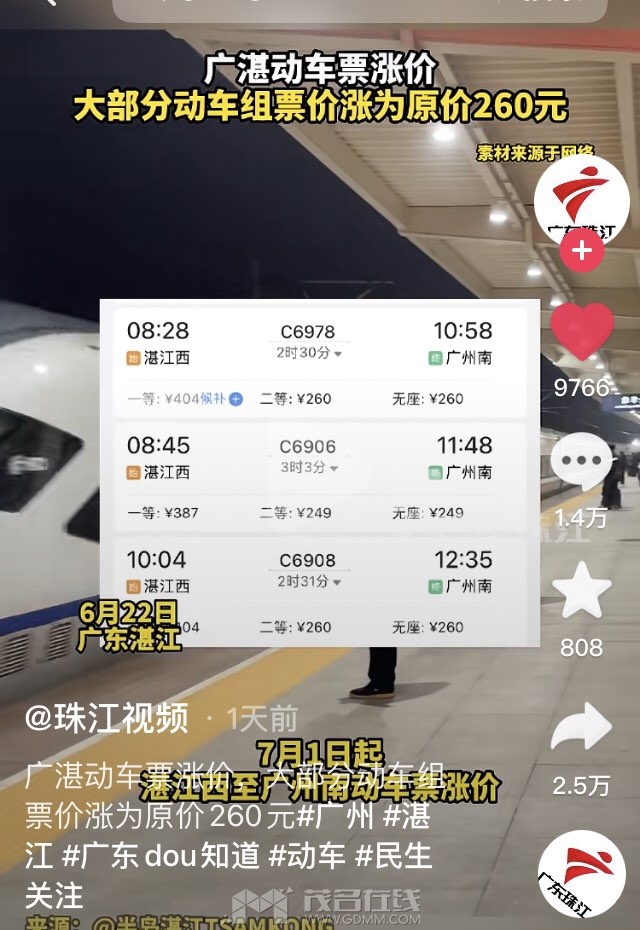Open the #动车 hashtag
The image size is (640, 930).
(x=317, y=856)
